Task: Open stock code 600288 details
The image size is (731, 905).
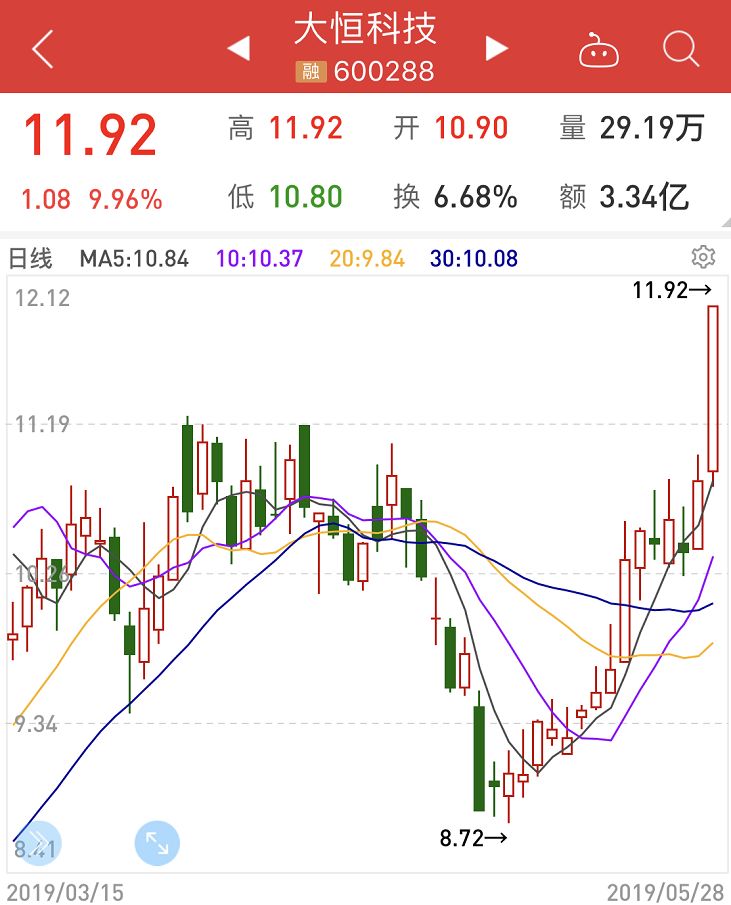Action: click(x=386, y=70)
